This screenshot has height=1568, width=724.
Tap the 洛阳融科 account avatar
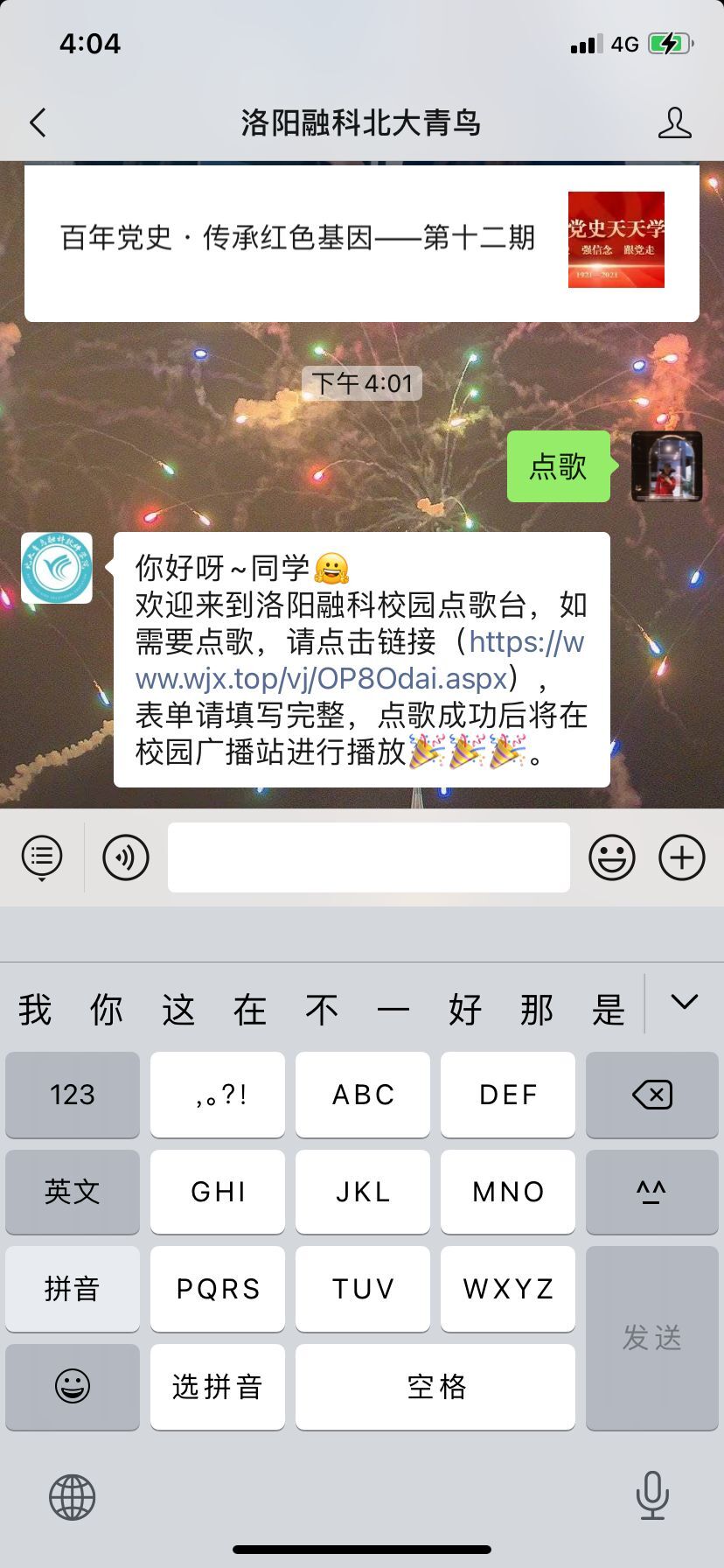[x=57, y=568]
